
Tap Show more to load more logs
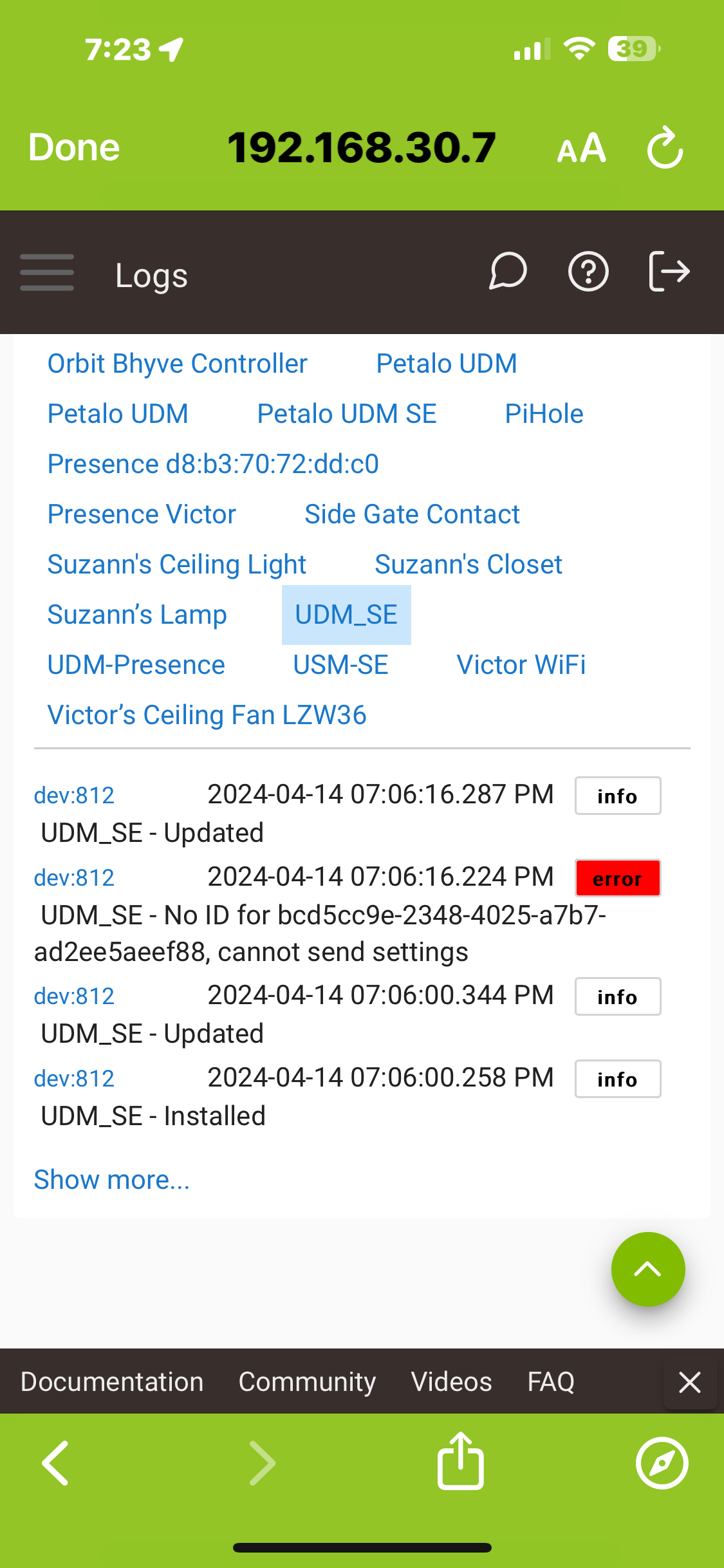(x=112, y=1180)
